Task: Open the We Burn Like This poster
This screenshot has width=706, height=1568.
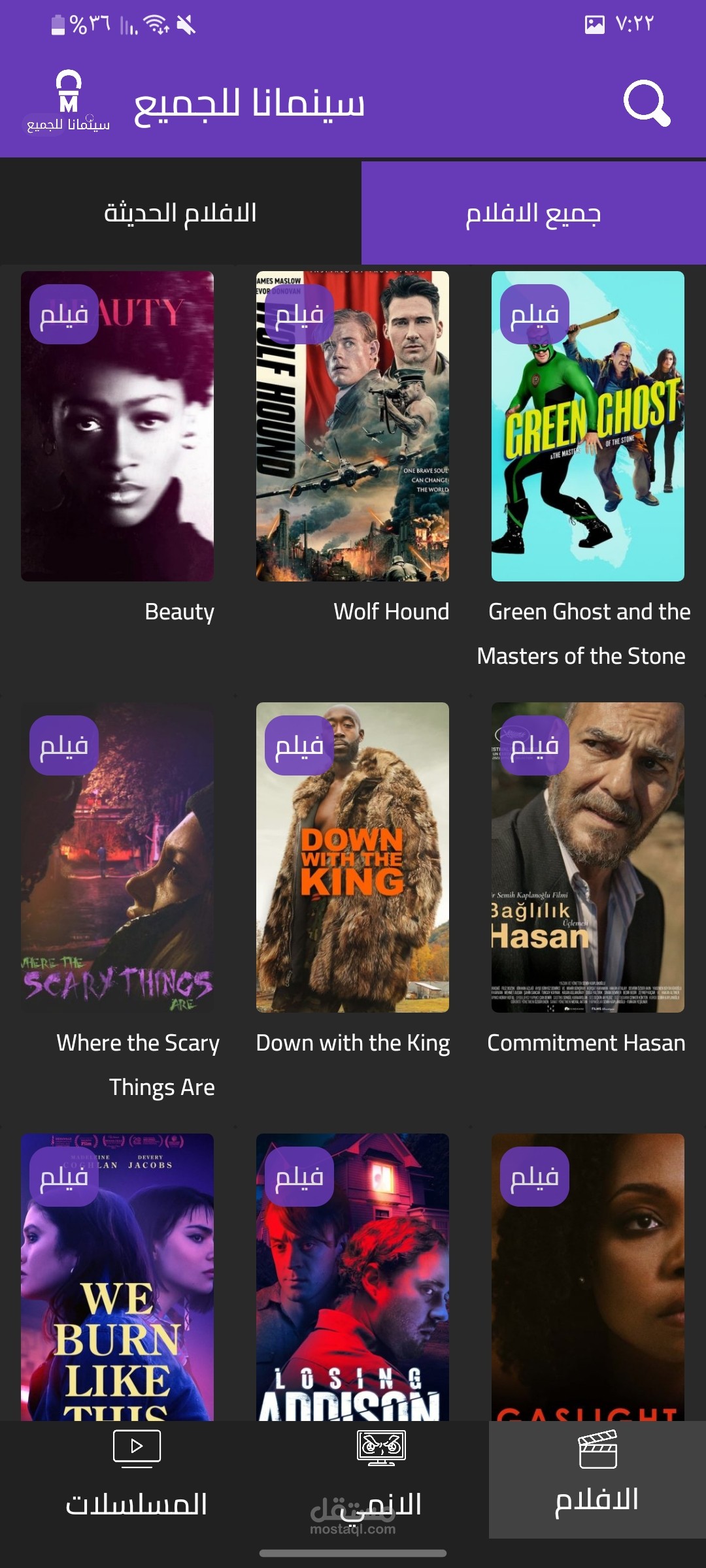Action: tap(118, 1277)
